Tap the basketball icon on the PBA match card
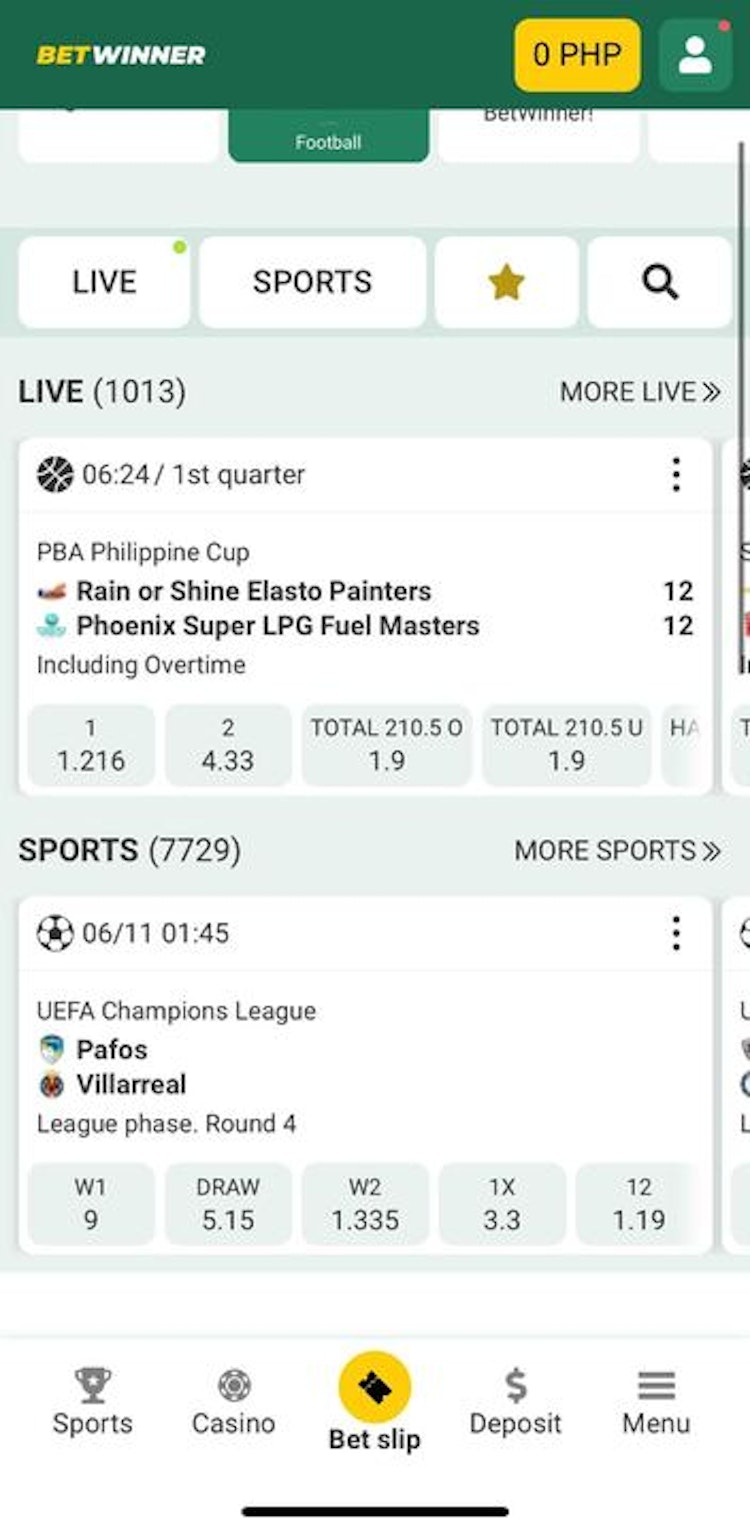The image size is (750, 1532). tap(54, 475)
